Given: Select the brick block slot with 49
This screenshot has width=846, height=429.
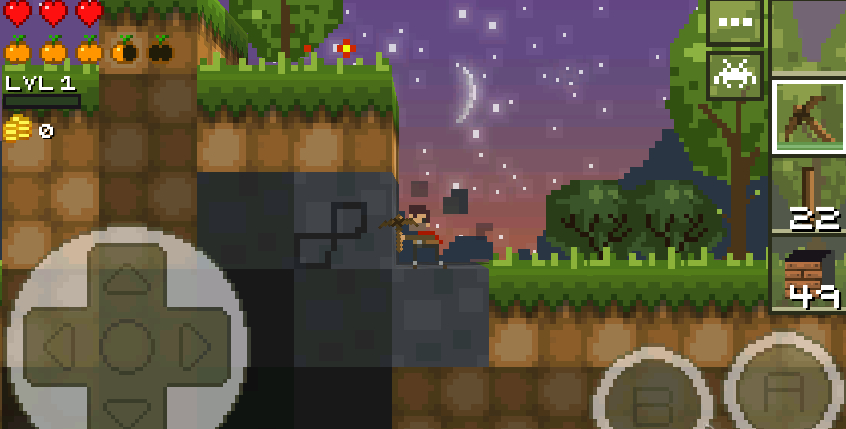Looking at the screenshot, I should (x=808, y=273).
